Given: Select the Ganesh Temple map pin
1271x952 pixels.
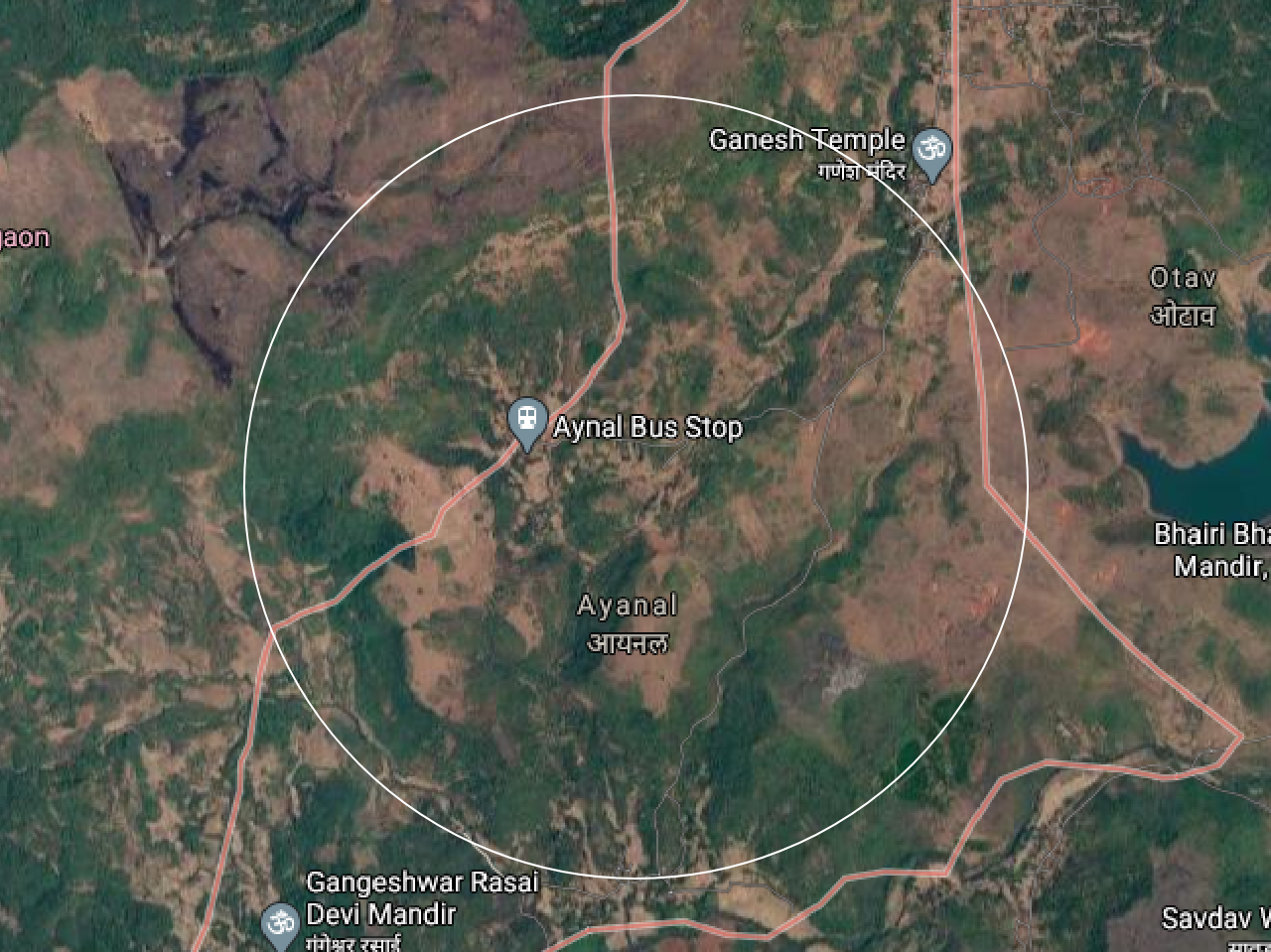Looking at the screenshot, I should pos(931,153).
